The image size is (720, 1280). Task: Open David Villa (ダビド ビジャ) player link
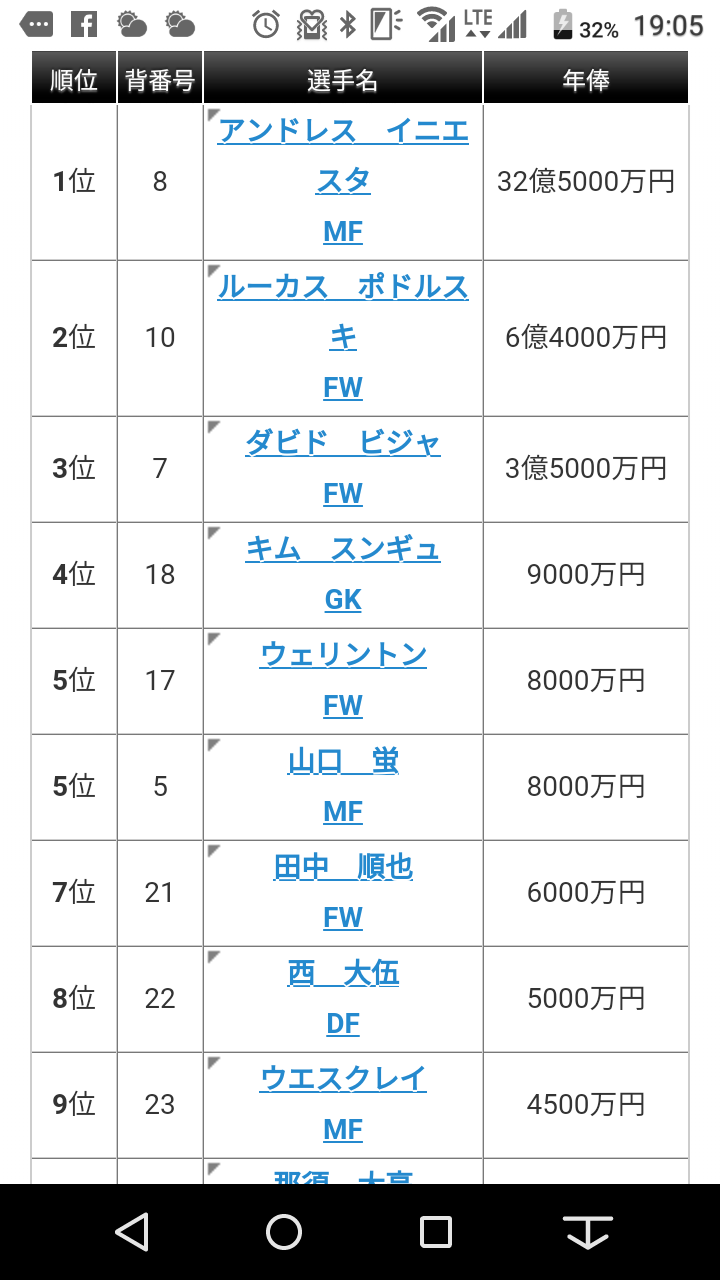tap(343, 443)
